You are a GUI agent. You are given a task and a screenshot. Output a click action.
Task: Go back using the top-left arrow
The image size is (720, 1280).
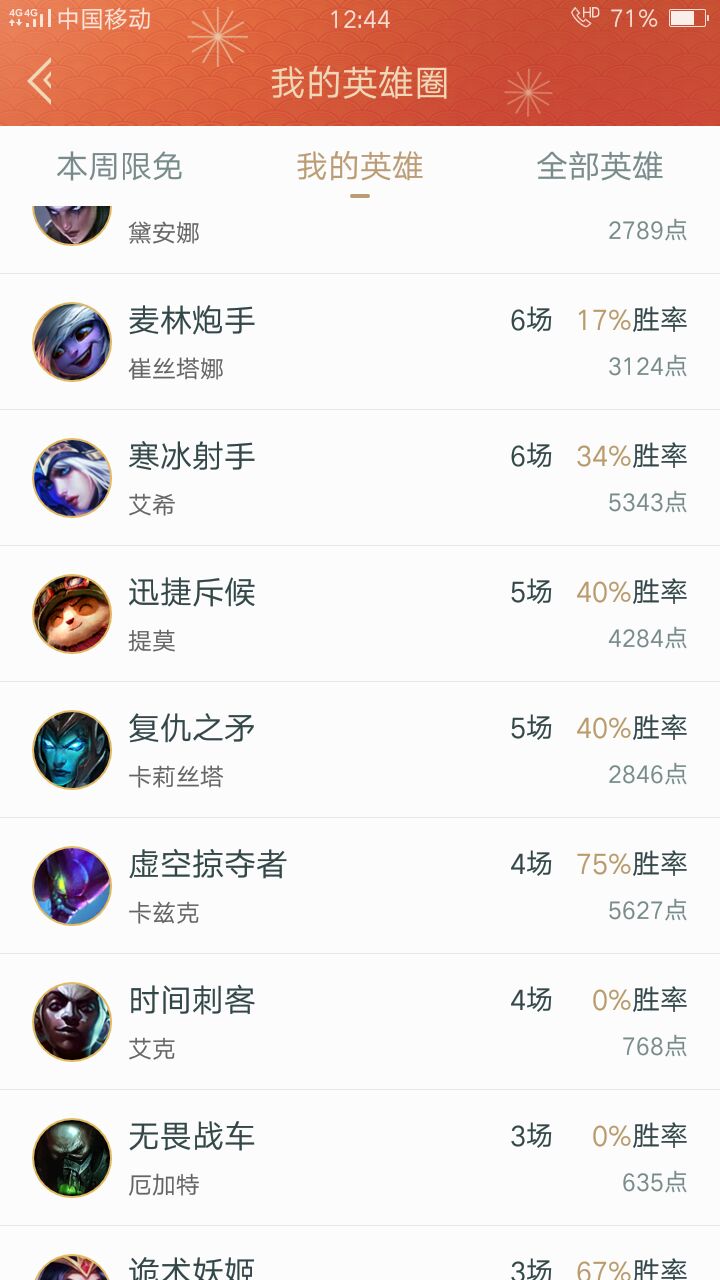(40, 82)
